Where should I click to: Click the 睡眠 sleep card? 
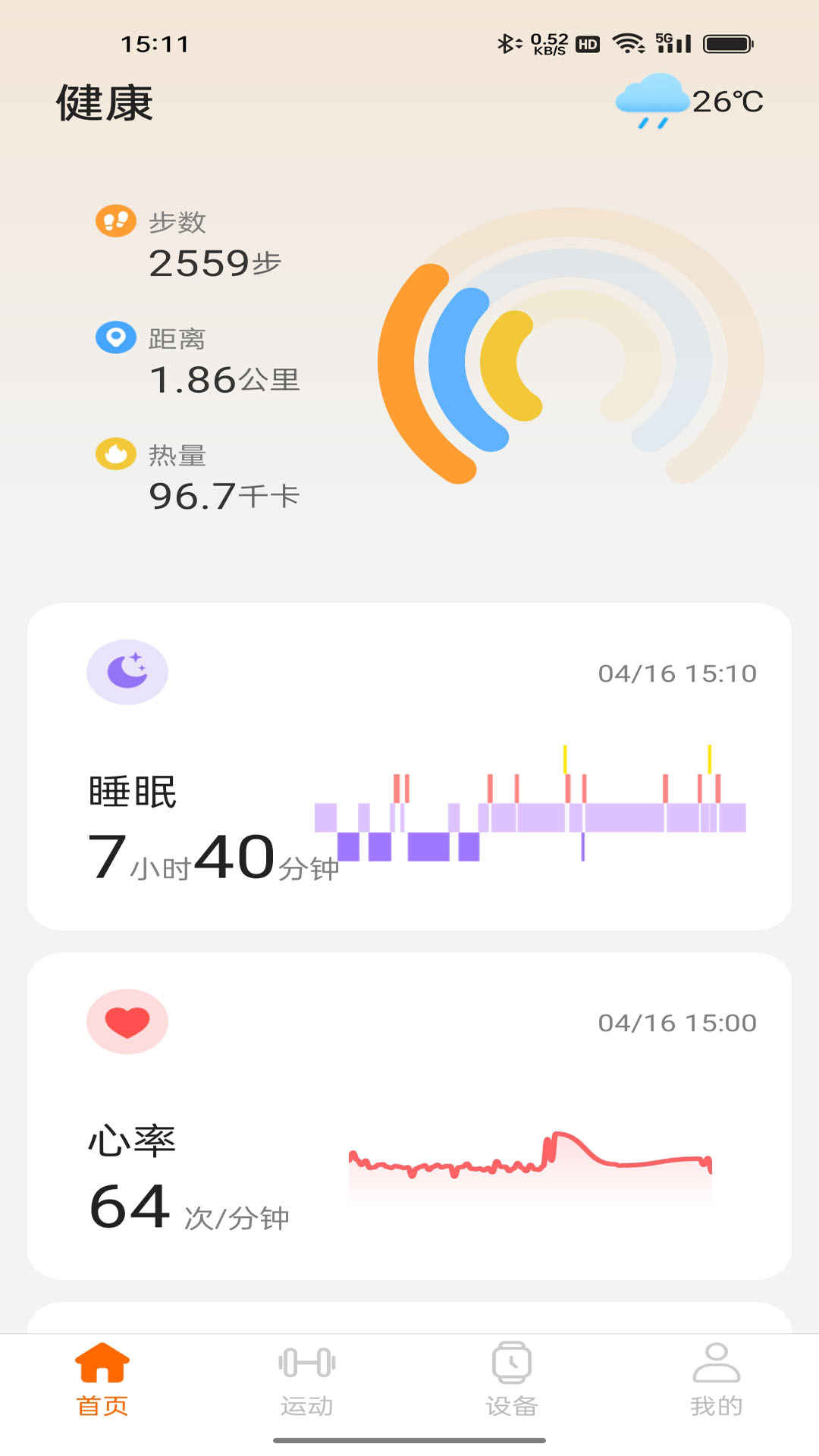pyautogui.click(x=409, y=766)
